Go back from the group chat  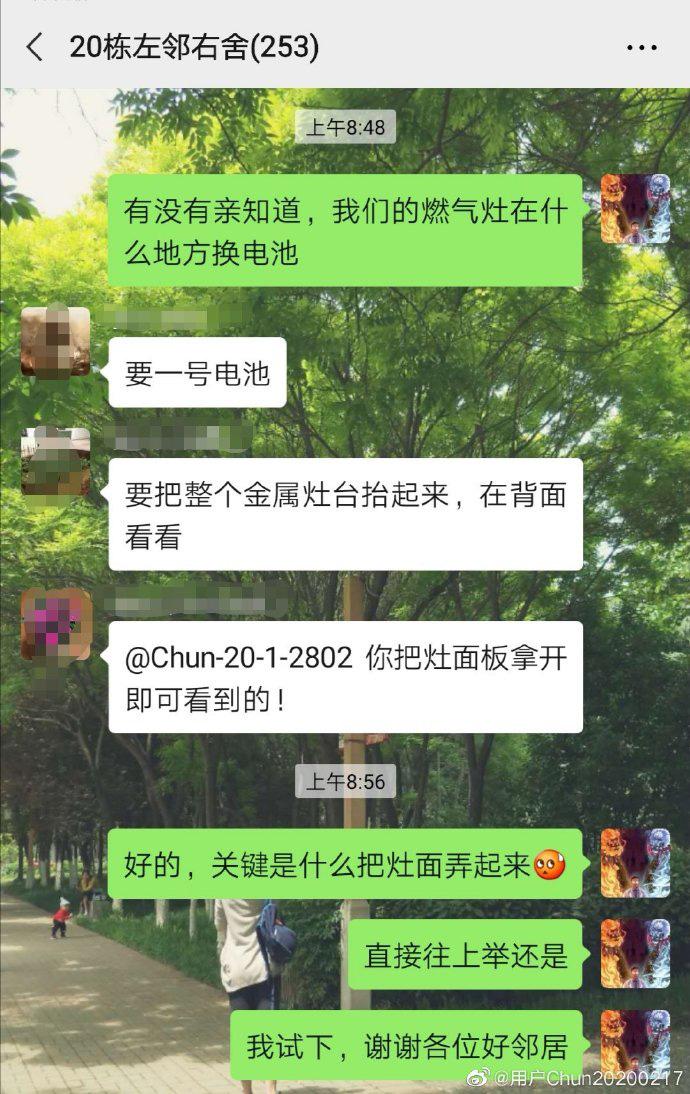click(35, 47)
